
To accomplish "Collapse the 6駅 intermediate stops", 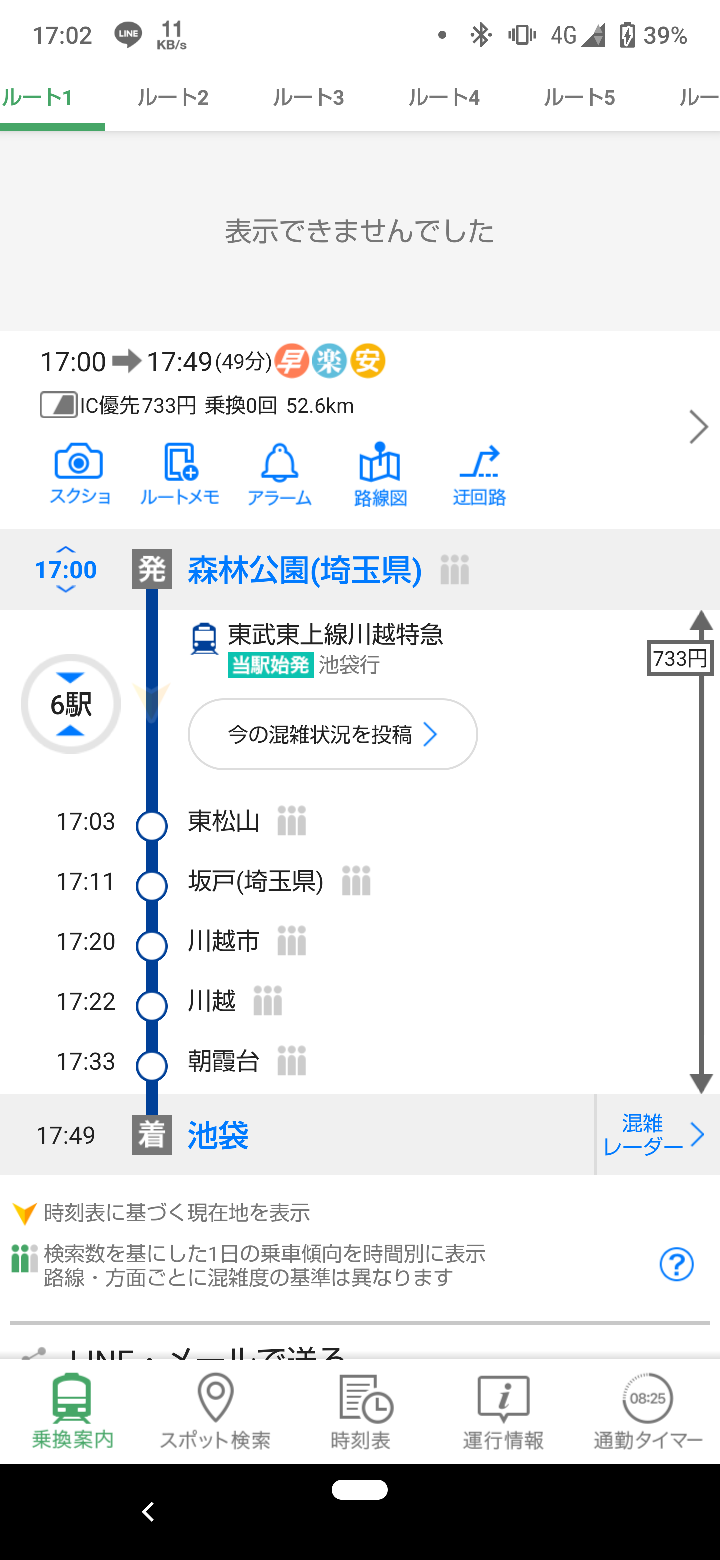I will point(71,705).
